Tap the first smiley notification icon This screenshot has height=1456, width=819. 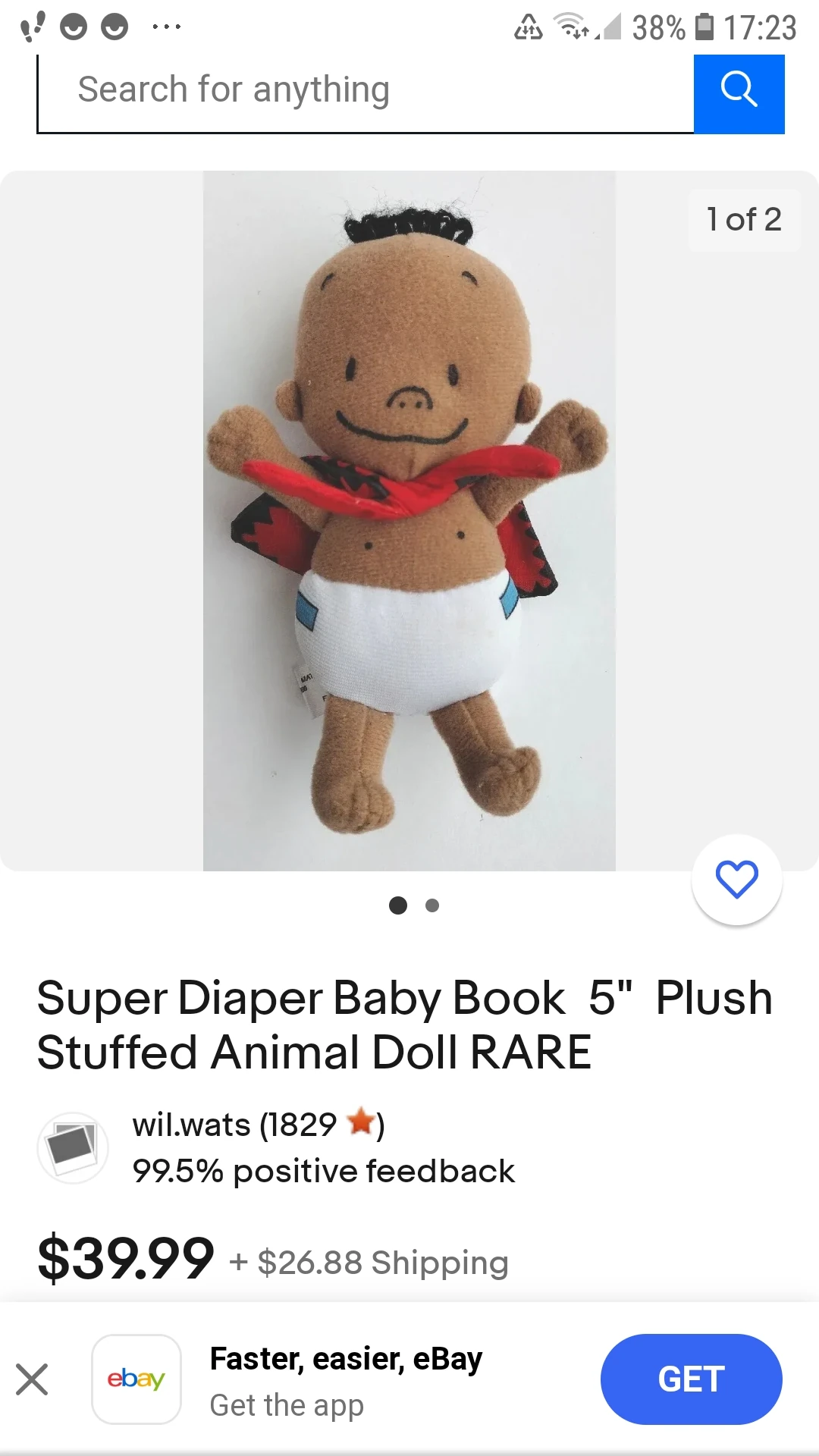pyautogui.click(x=73, y=27)
